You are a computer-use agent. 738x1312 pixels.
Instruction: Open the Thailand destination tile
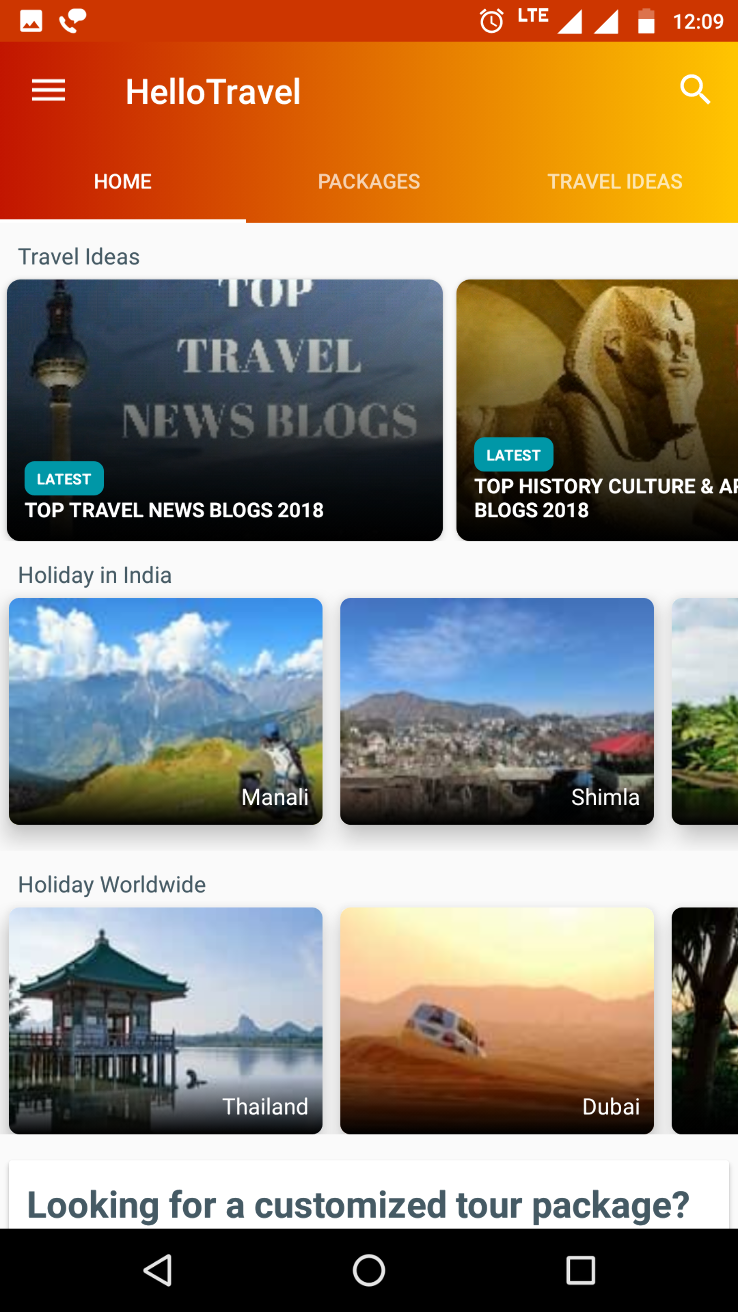[166, 1020]
